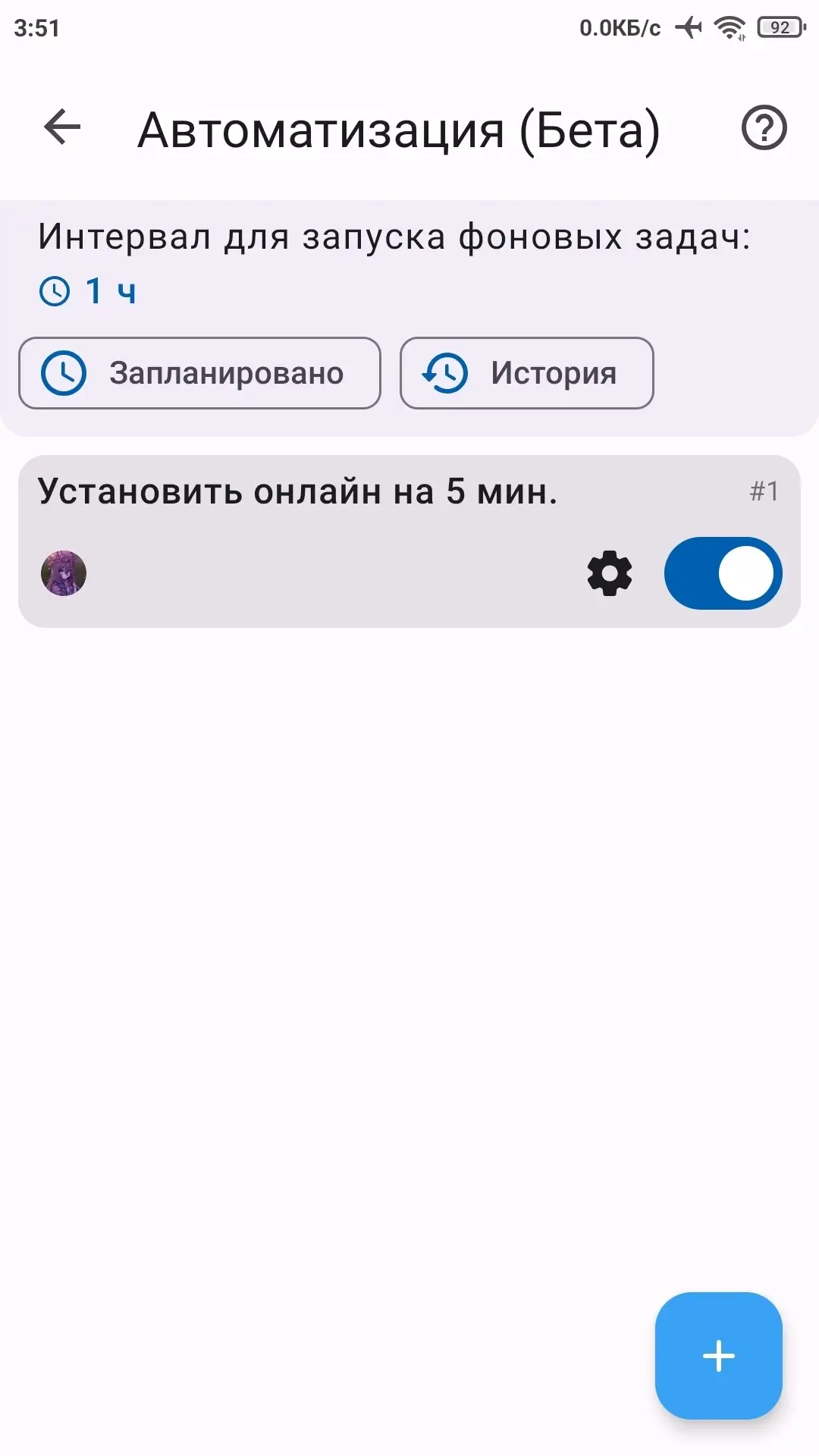Open the Запланировано scheduled tasks

[x=199, y=373]
